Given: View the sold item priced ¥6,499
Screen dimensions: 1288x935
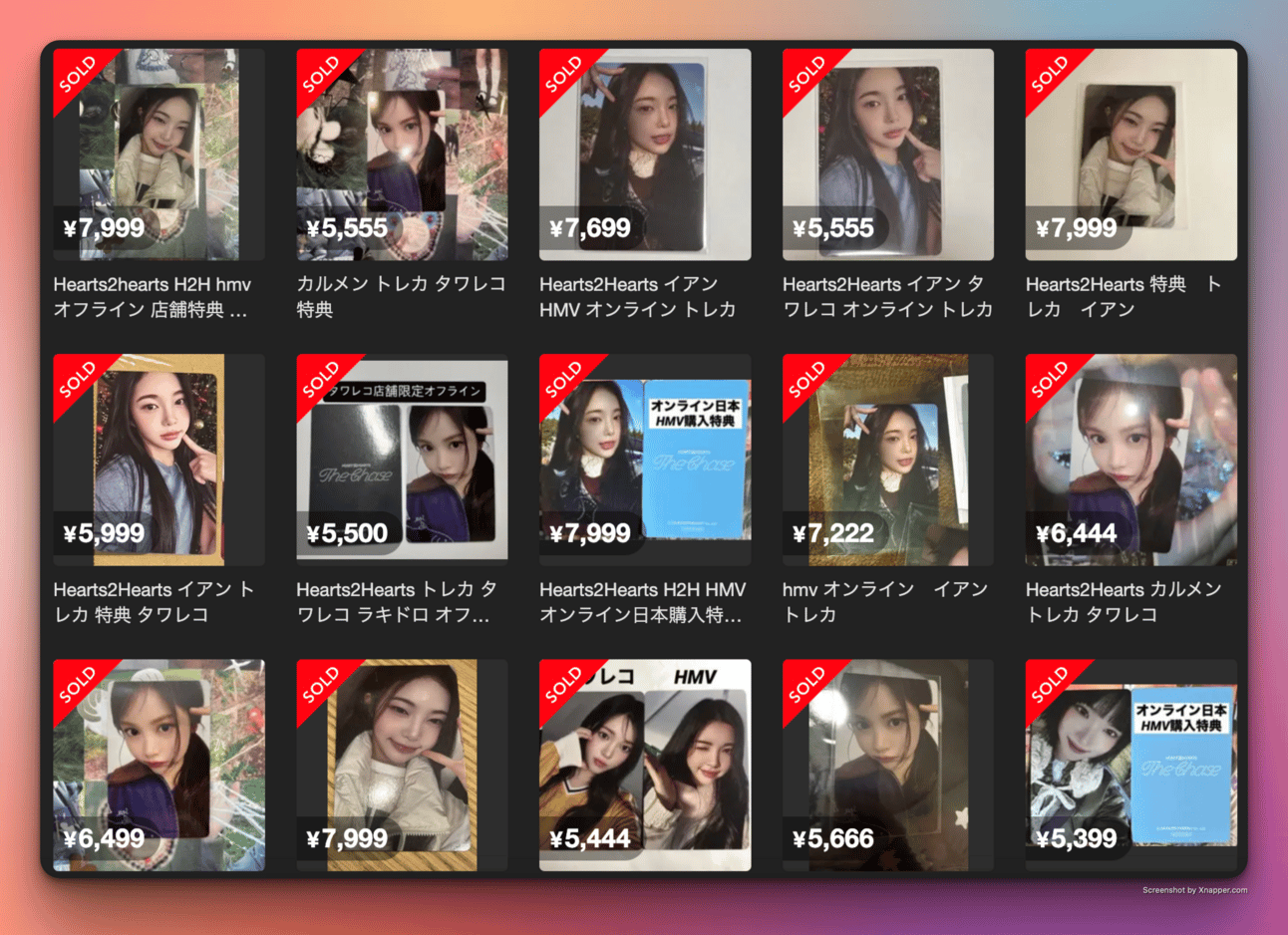Looking at the screenshot, I should coord(159,765).
